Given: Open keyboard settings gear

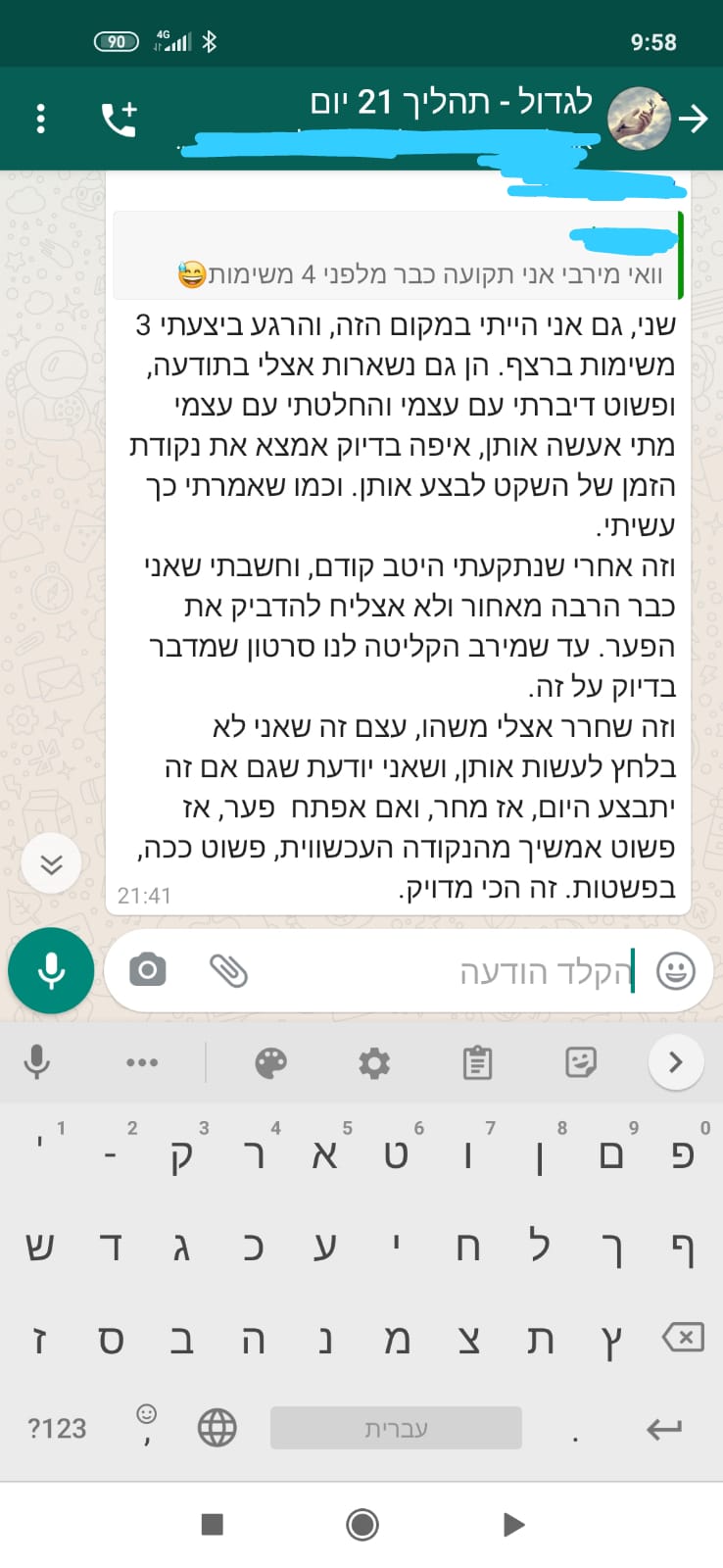Looking at the screenshot, I should tap(374, 1063).
